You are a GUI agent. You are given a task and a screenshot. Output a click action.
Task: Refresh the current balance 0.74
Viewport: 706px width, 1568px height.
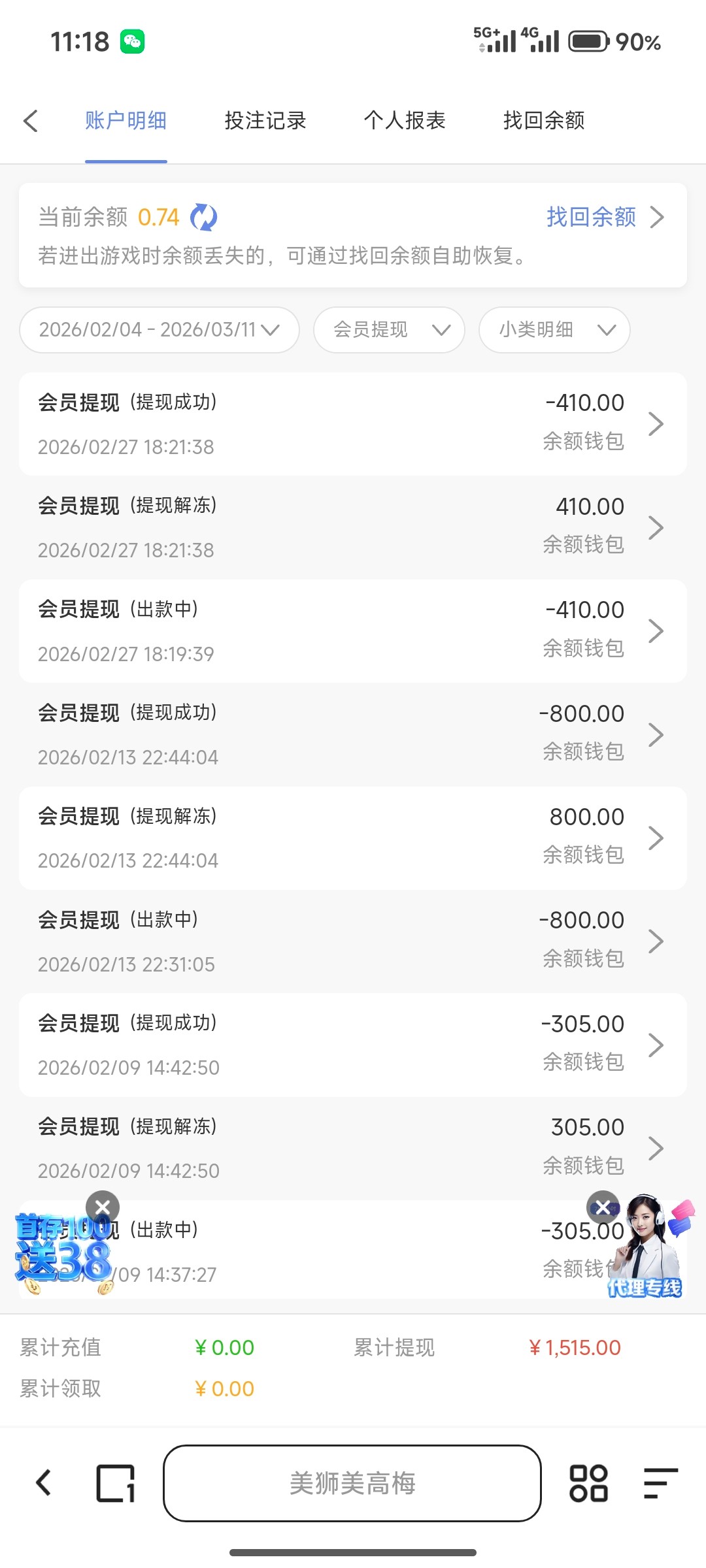pos(203,218)
